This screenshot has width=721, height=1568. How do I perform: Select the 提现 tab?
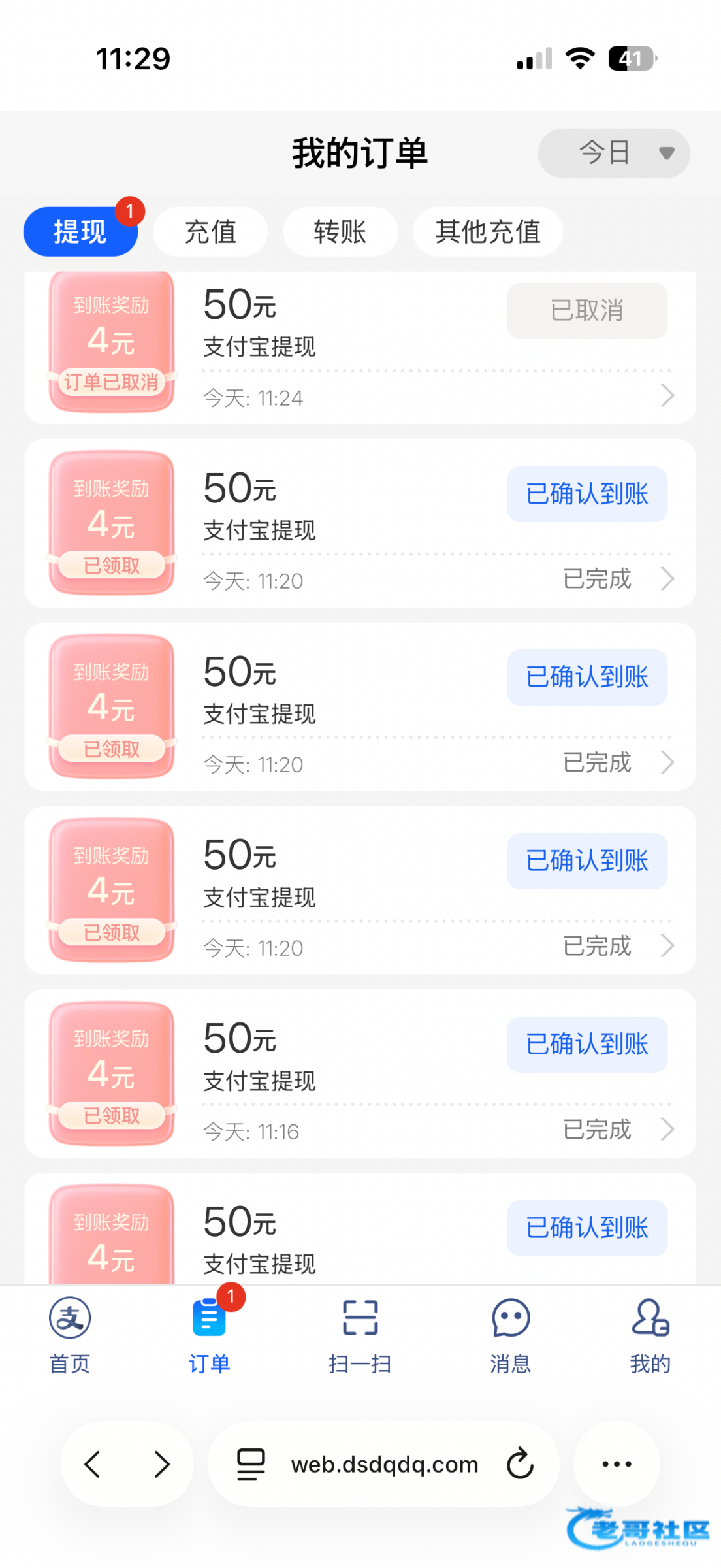tap(80, 232)
